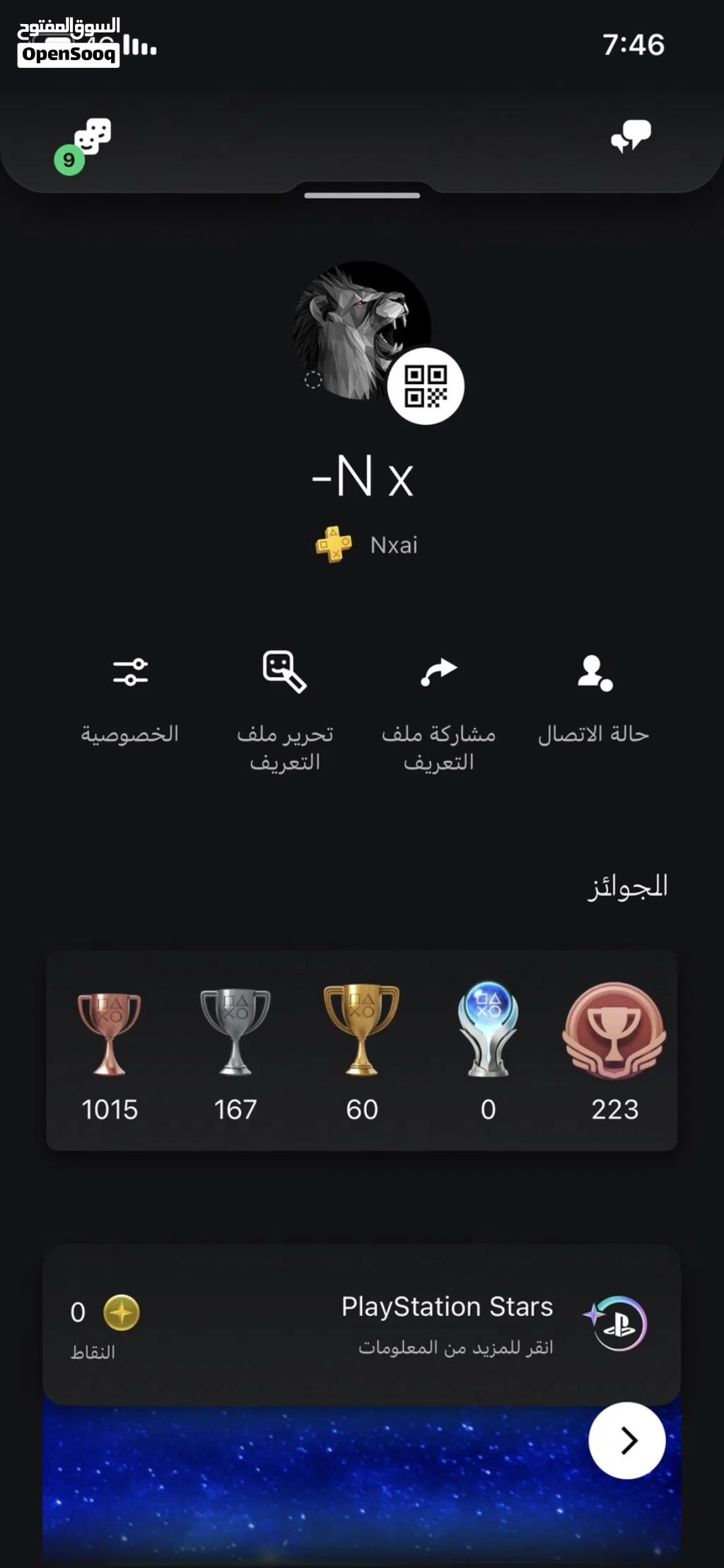Open the messages chat icon
Image resolution: width=724 pixels, height=1568 pixels.
(631, 136)
